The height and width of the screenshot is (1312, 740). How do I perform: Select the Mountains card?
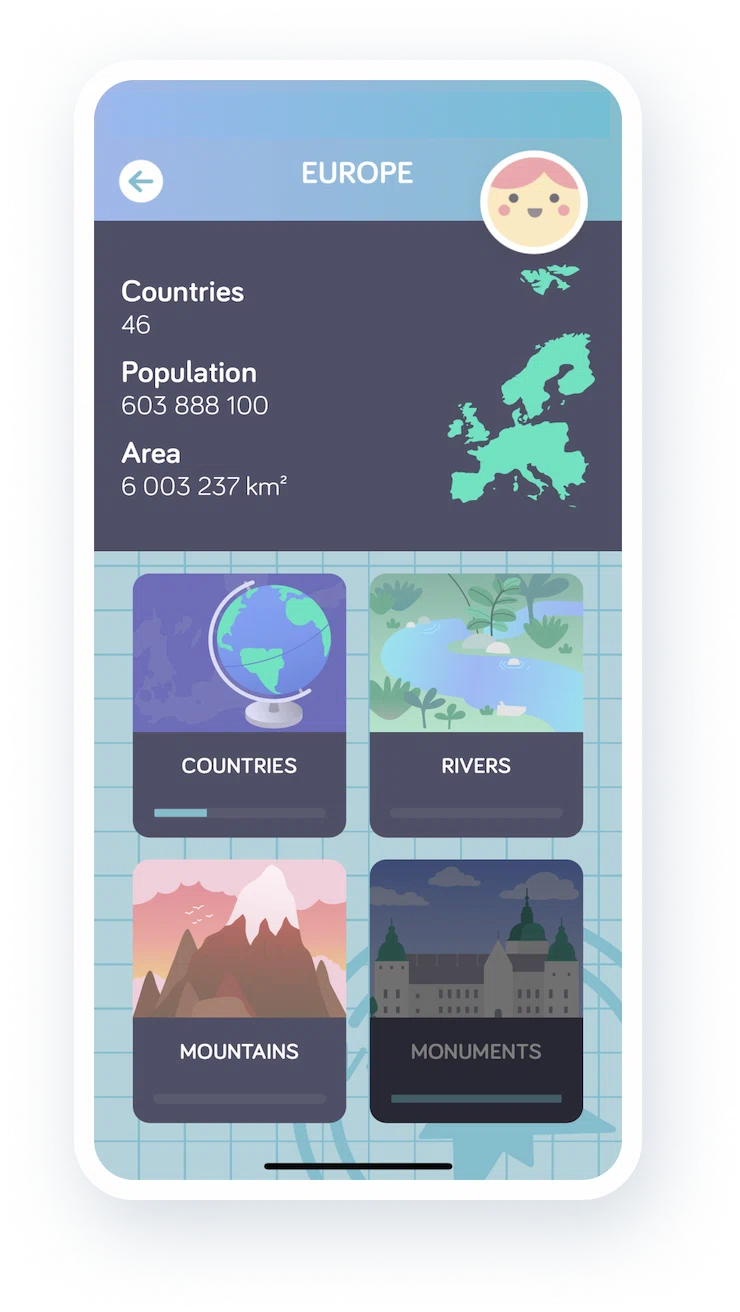(239, 990)
